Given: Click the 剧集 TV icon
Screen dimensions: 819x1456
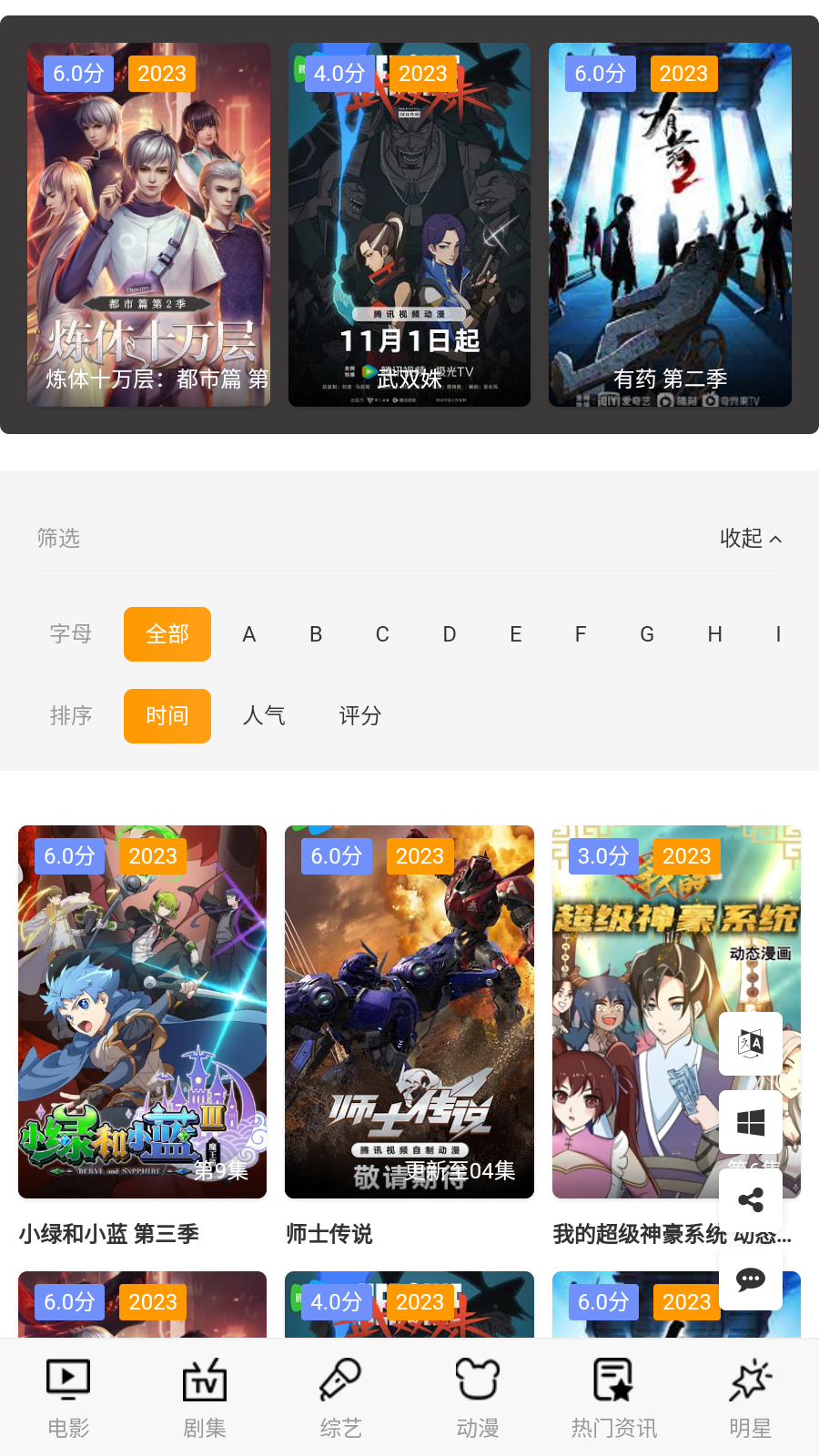Looking at the screenshot, I should coord(204,1398).
